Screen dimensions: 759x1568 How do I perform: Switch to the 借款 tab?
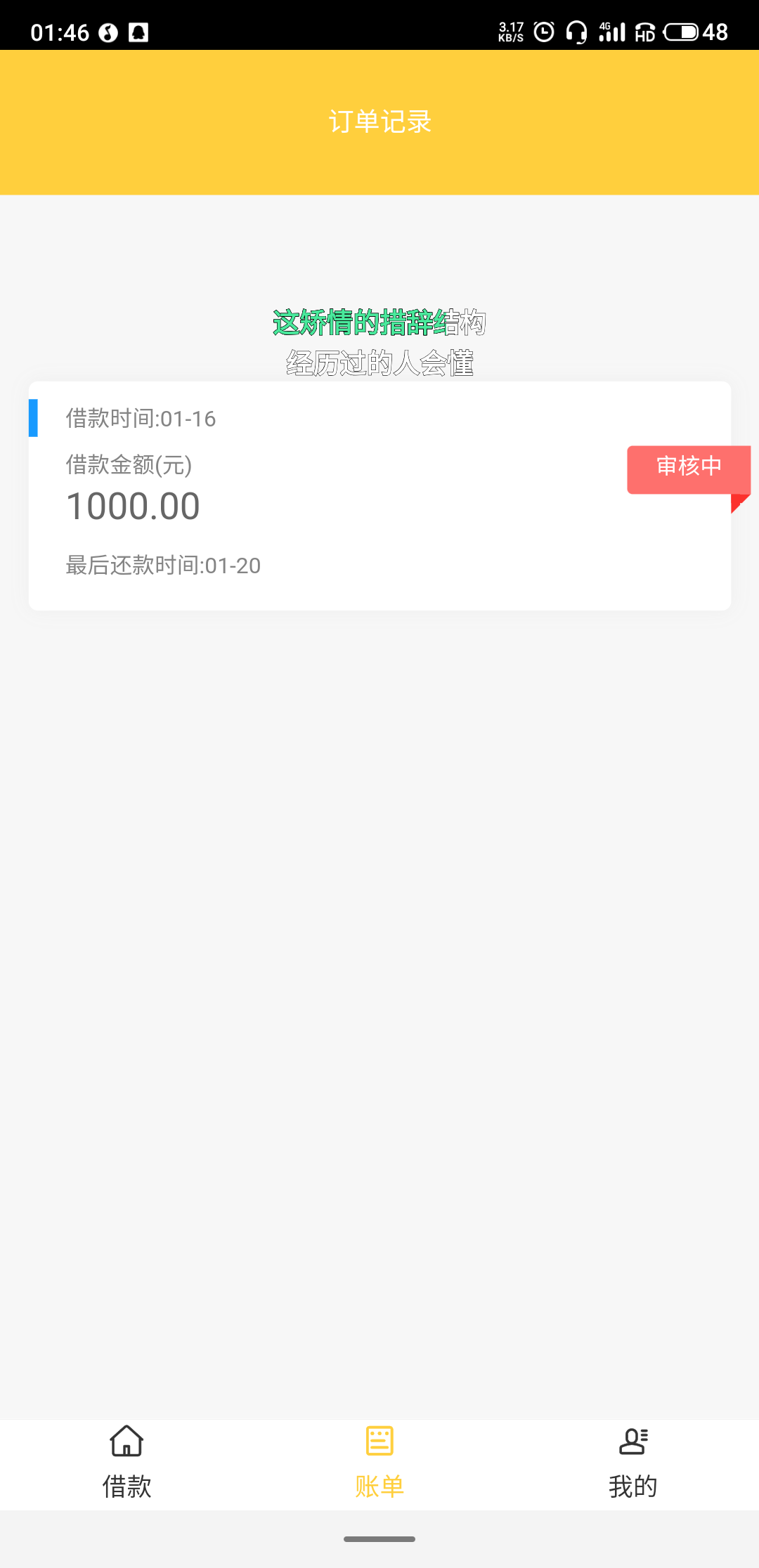pos(126,1464)
